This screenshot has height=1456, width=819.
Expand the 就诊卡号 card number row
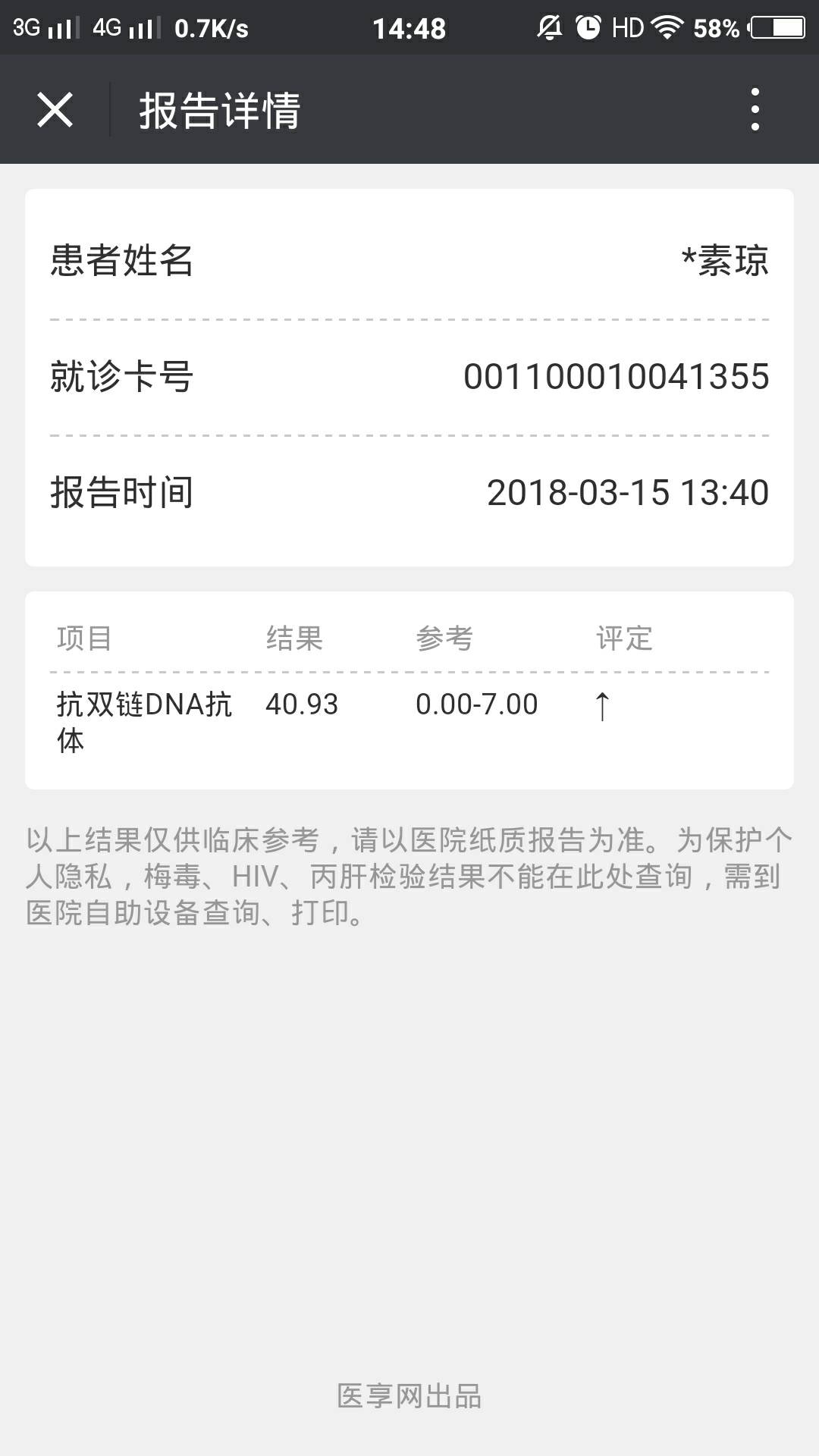click(x=409, y=375)
